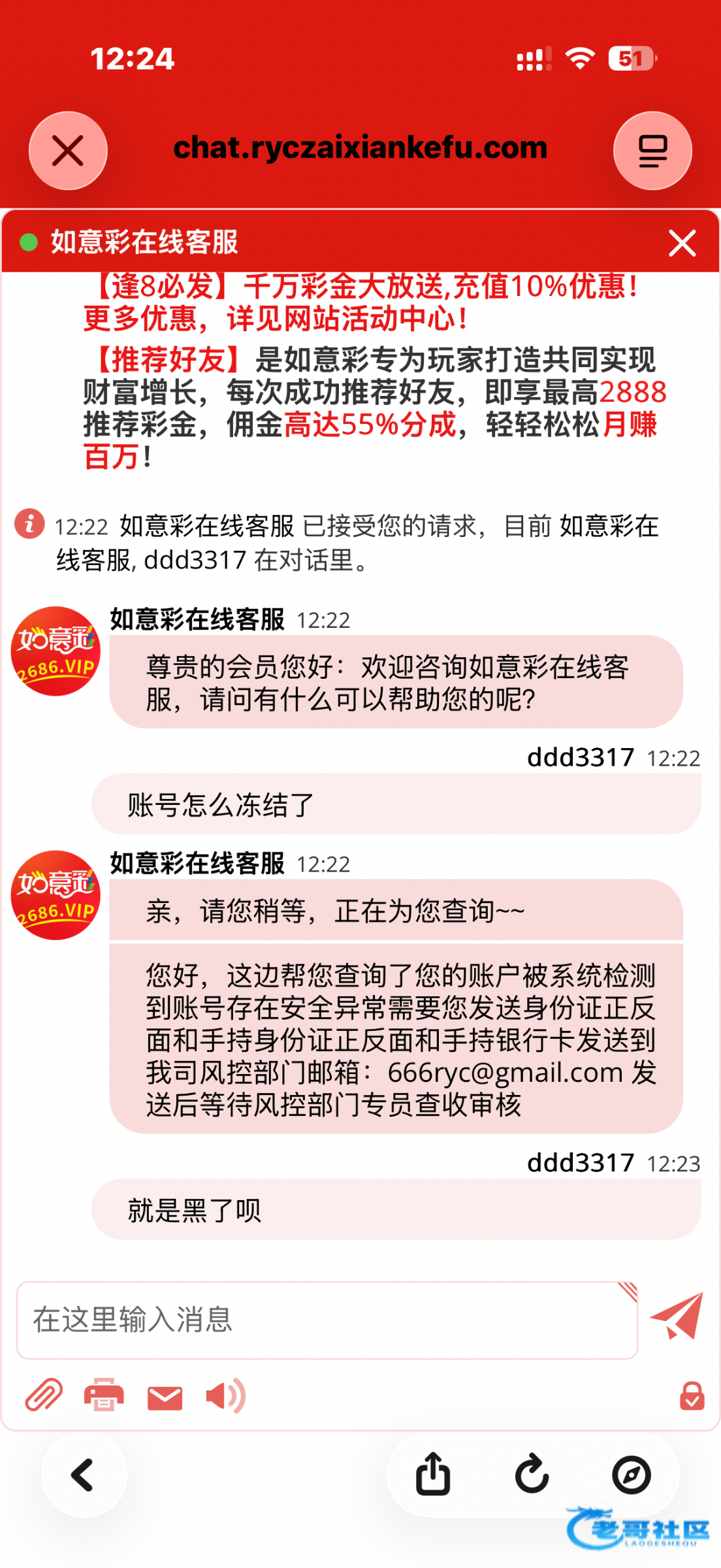Print the chat transcript

click(104, 1396)
